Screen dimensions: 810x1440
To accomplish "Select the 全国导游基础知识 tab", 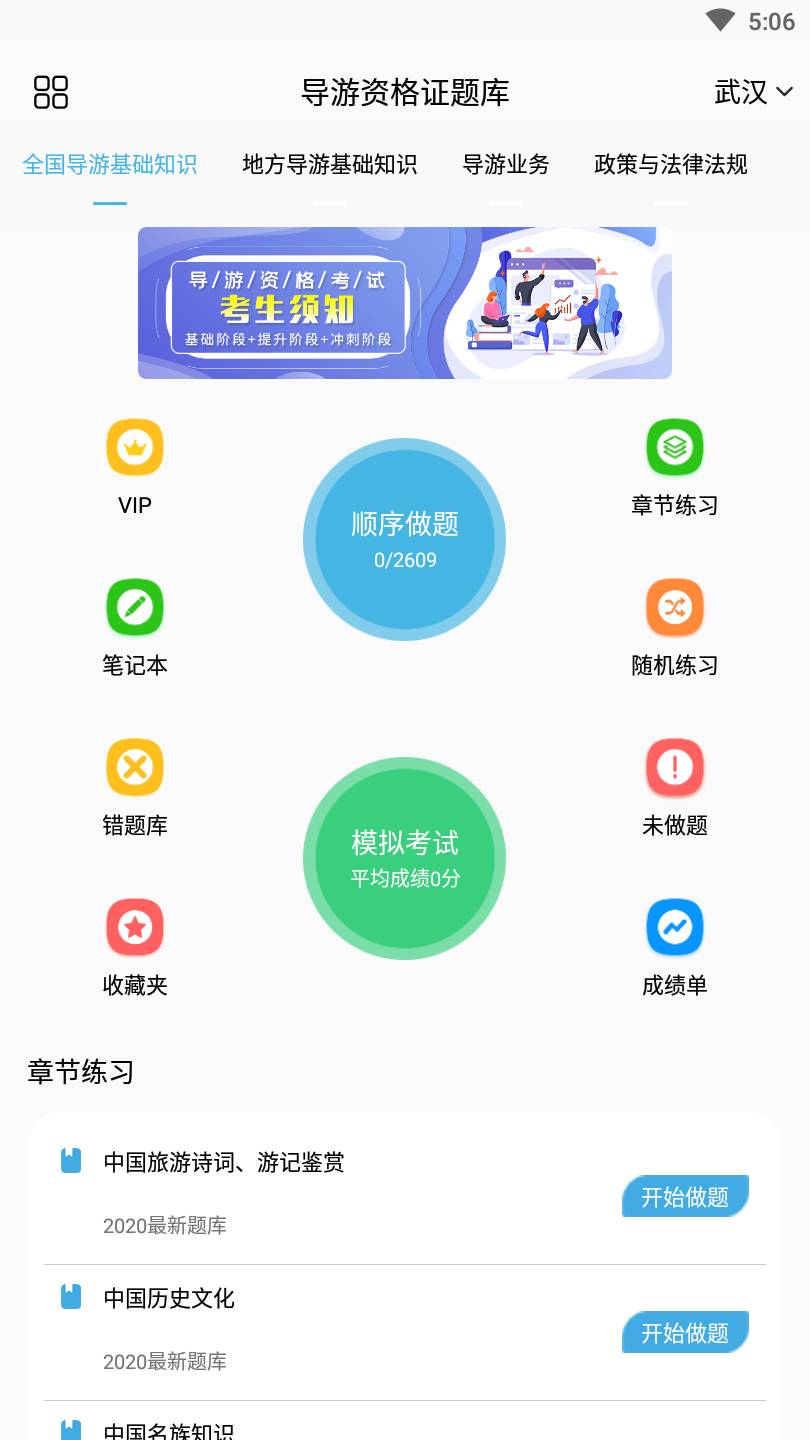I will click(110, 165).
